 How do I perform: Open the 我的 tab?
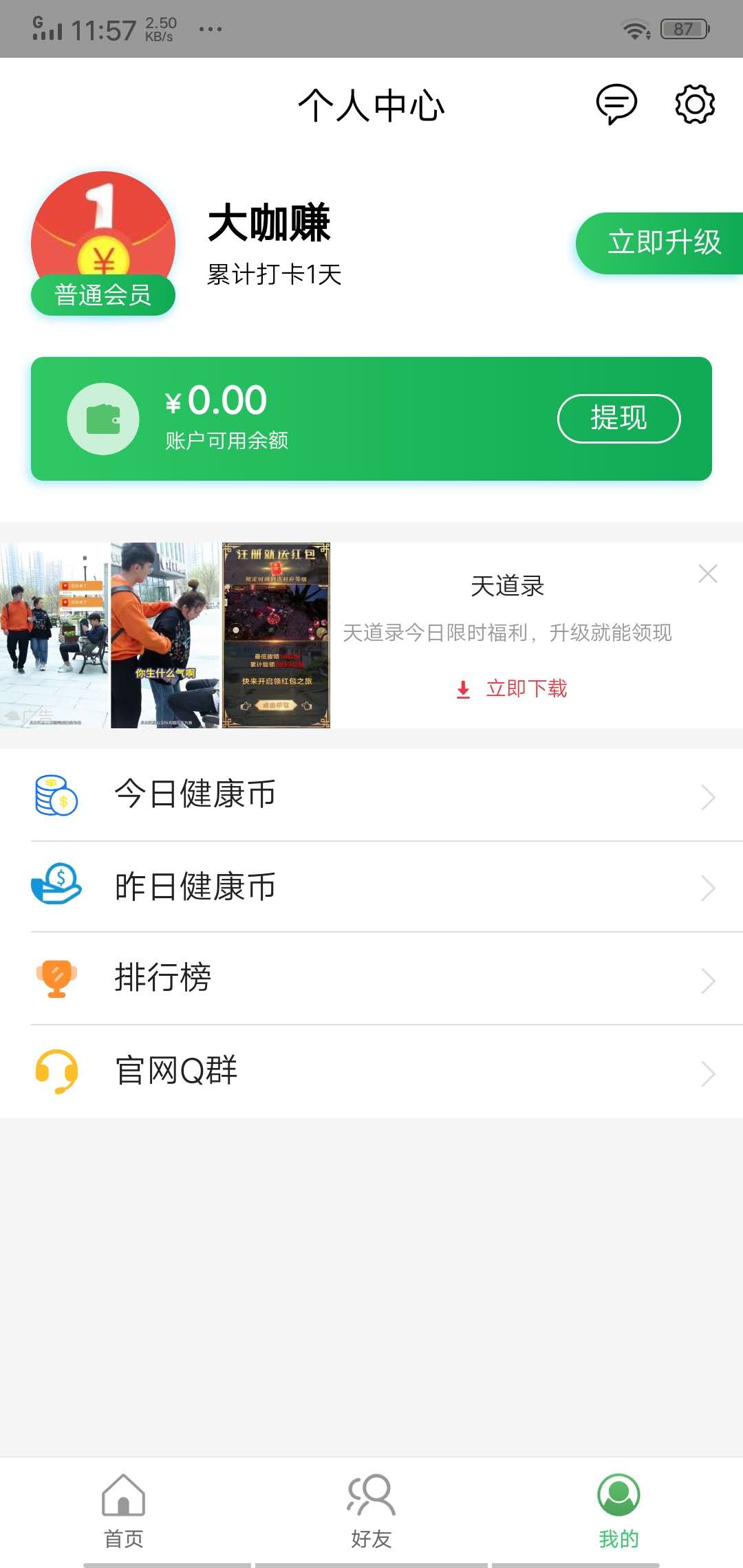pos(617,1510)
